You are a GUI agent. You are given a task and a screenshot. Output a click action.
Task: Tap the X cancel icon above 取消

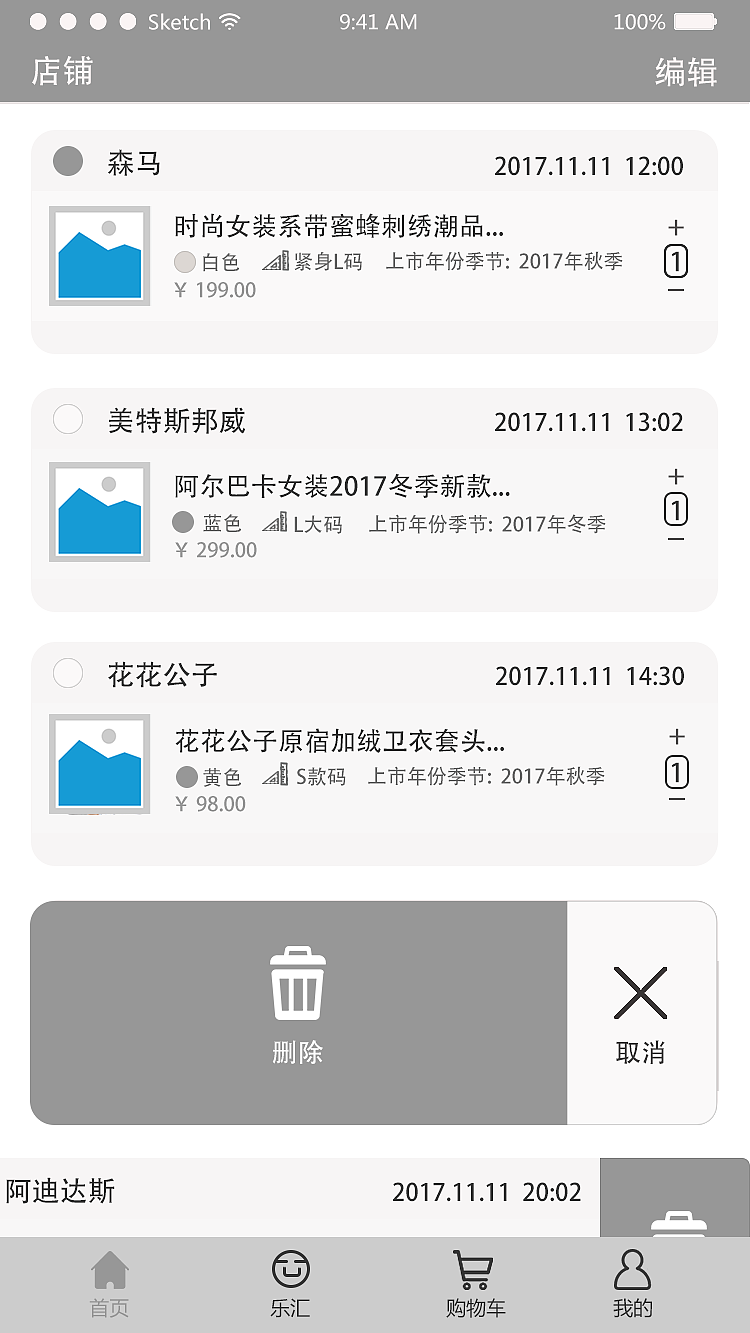(x=640, y=993)
